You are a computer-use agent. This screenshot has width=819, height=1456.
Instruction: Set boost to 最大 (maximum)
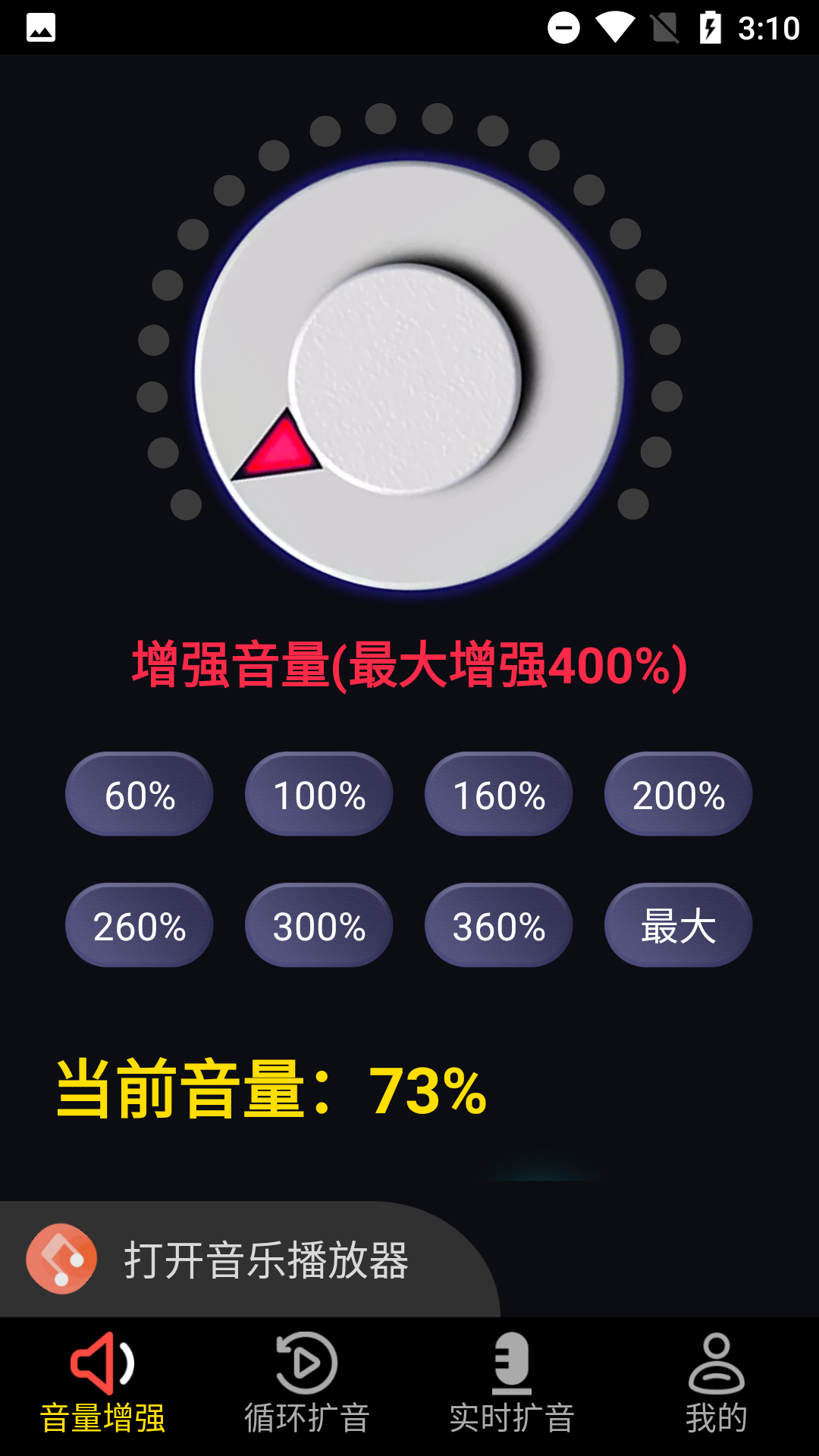click(679, 926)
